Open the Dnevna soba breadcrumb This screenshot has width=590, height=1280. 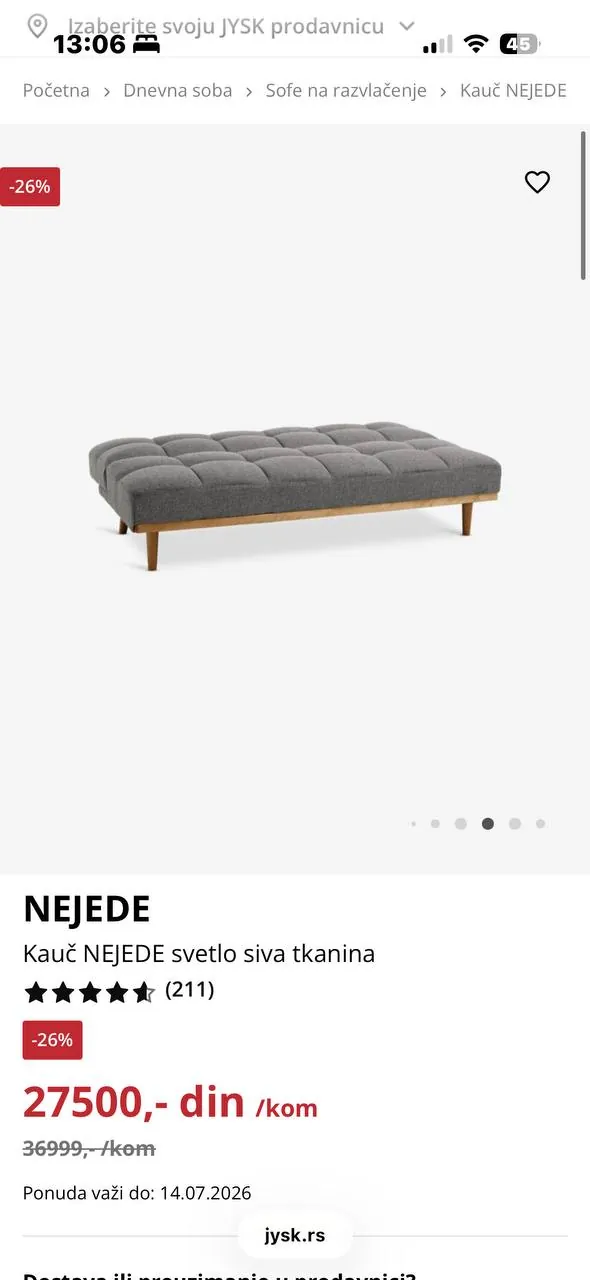pyautogui.click(x=178, y=91)
